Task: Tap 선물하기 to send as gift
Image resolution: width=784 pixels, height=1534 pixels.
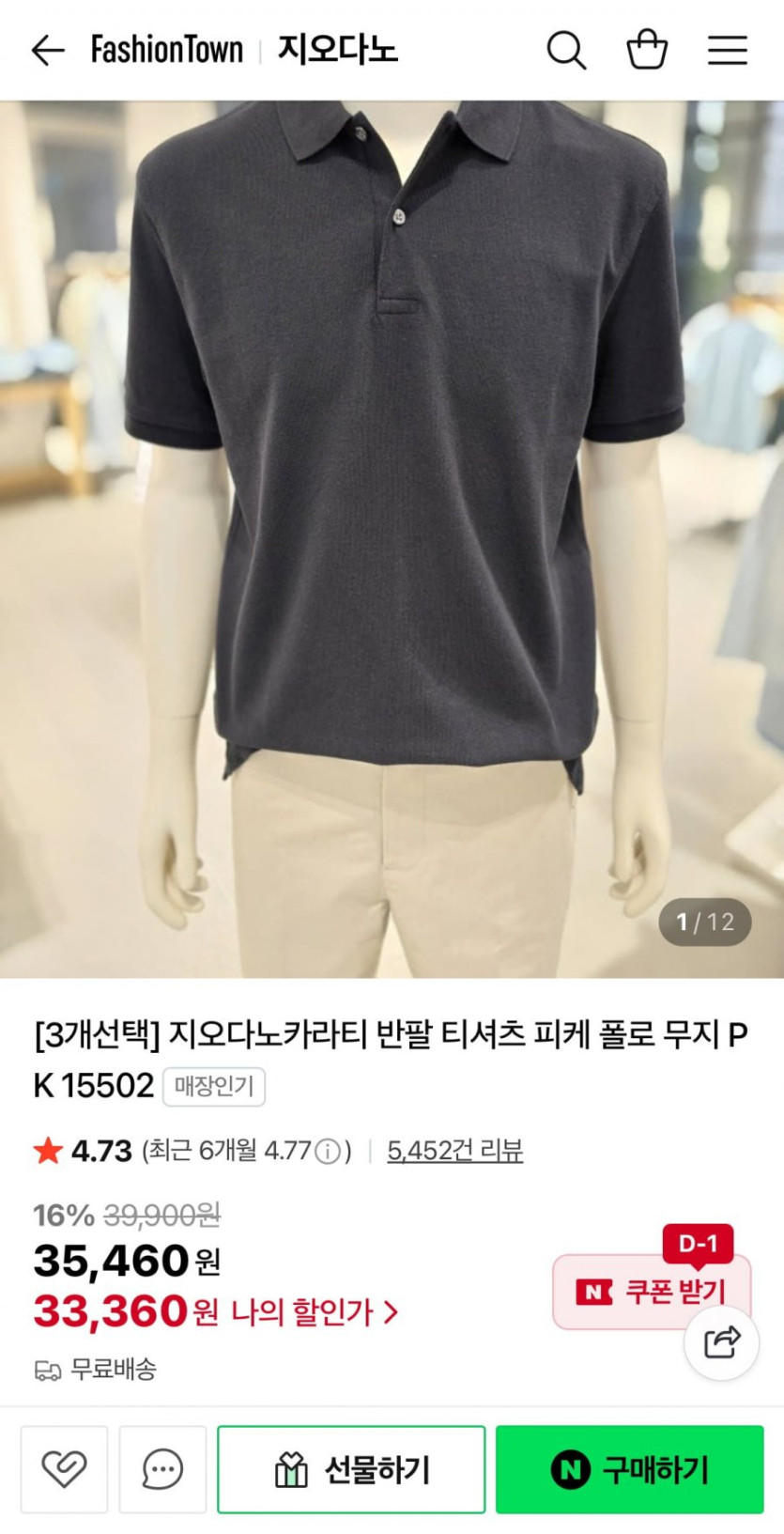Action: point(351,1468)
